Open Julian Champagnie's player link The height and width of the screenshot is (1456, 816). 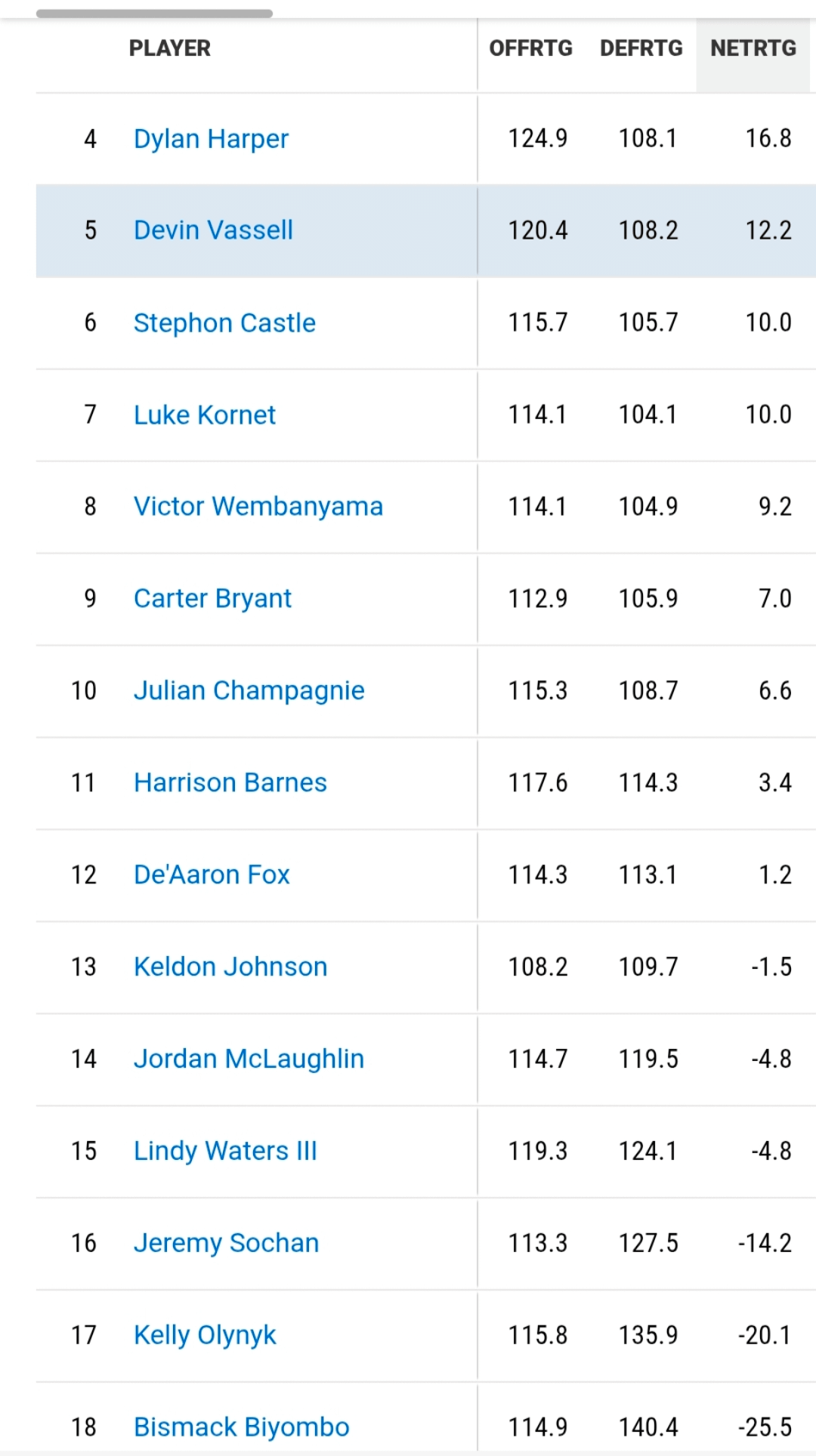point(249,691)
